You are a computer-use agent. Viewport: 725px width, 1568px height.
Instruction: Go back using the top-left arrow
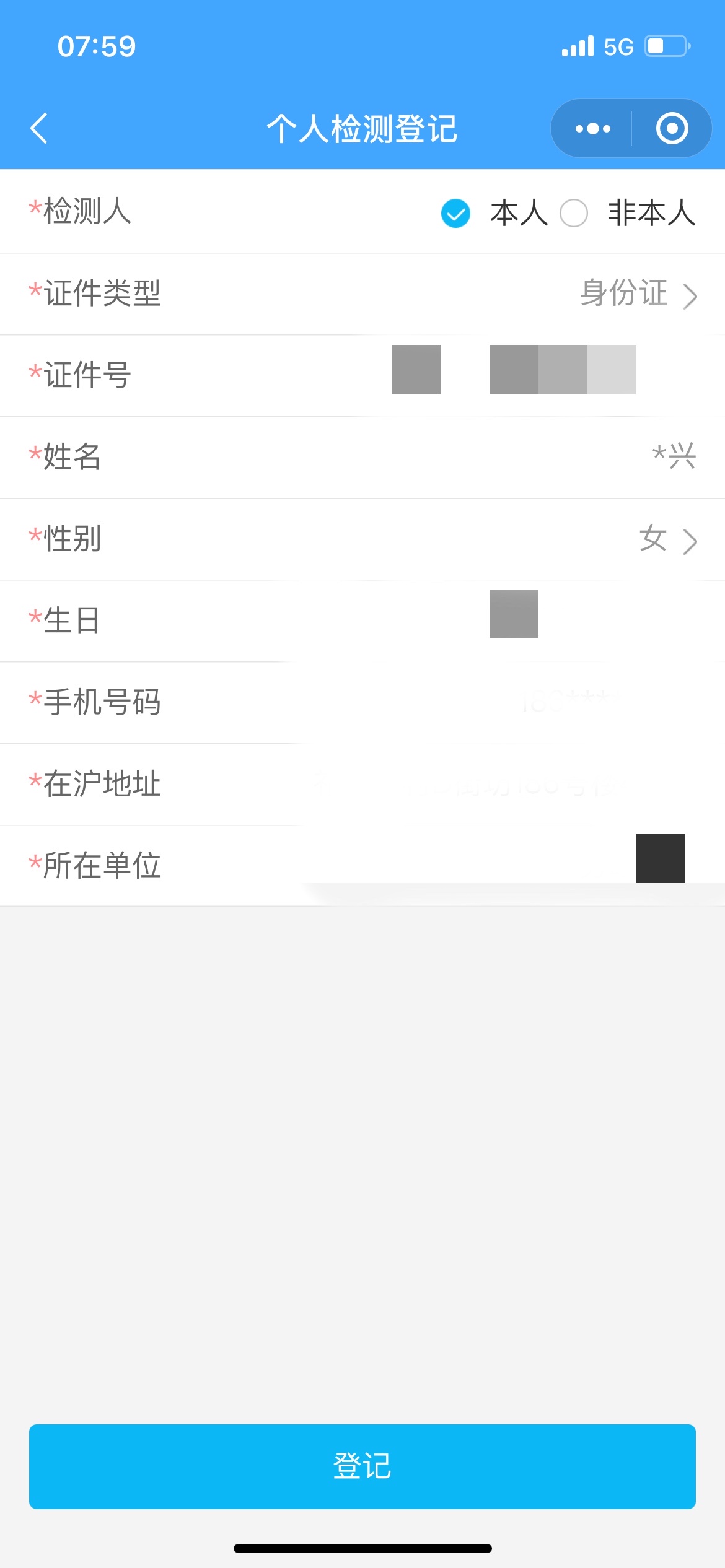pyautogui.click(x=39, y=128)
